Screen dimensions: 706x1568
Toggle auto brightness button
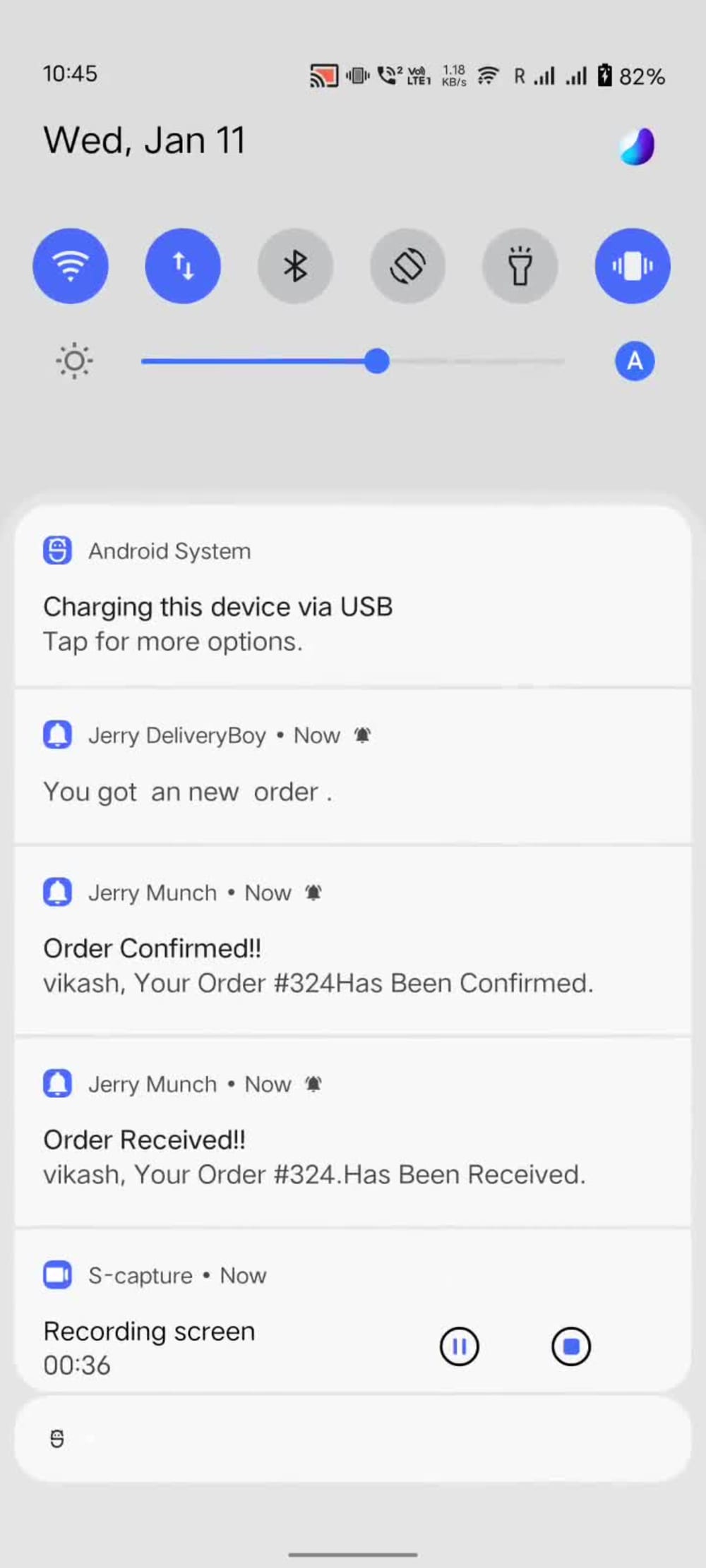click(635, 361)
